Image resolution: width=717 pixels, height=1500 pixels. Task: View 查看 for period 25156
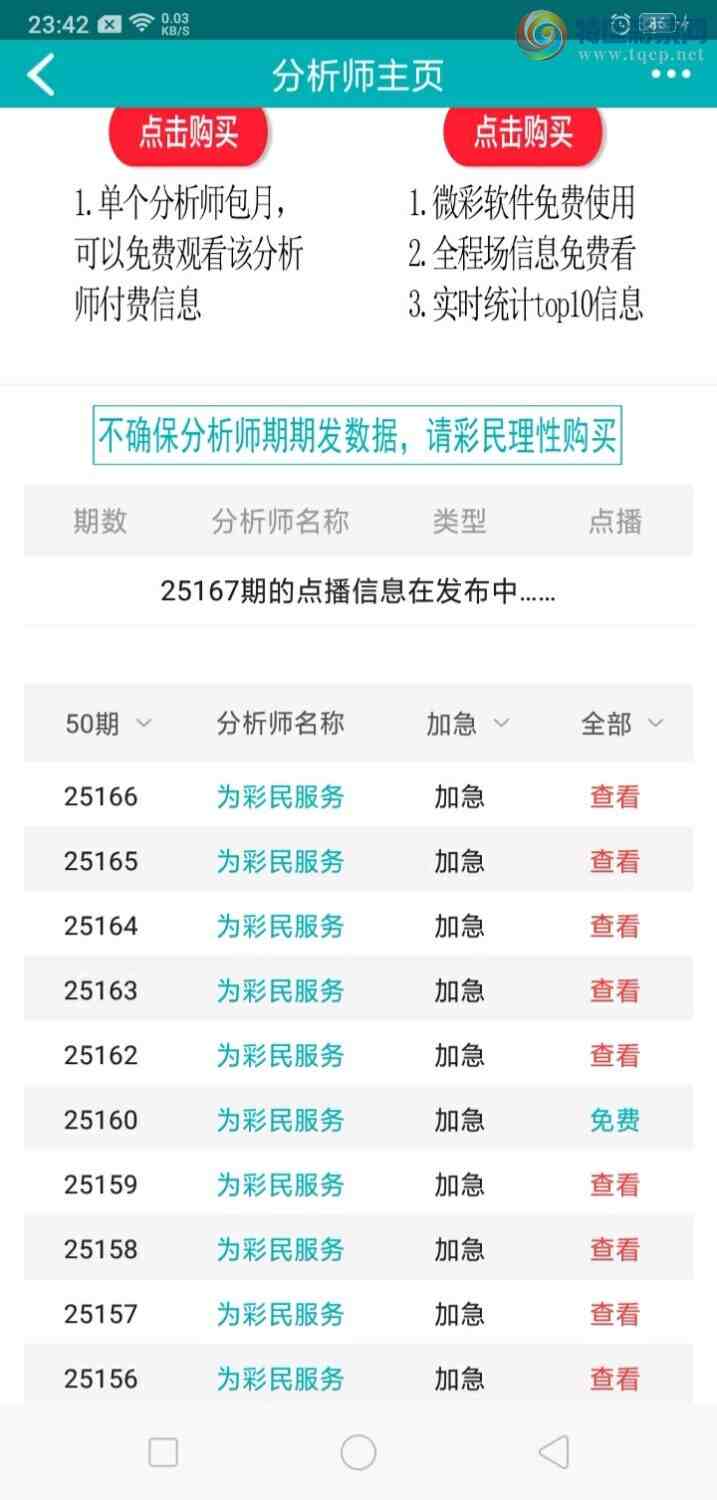614,1379
